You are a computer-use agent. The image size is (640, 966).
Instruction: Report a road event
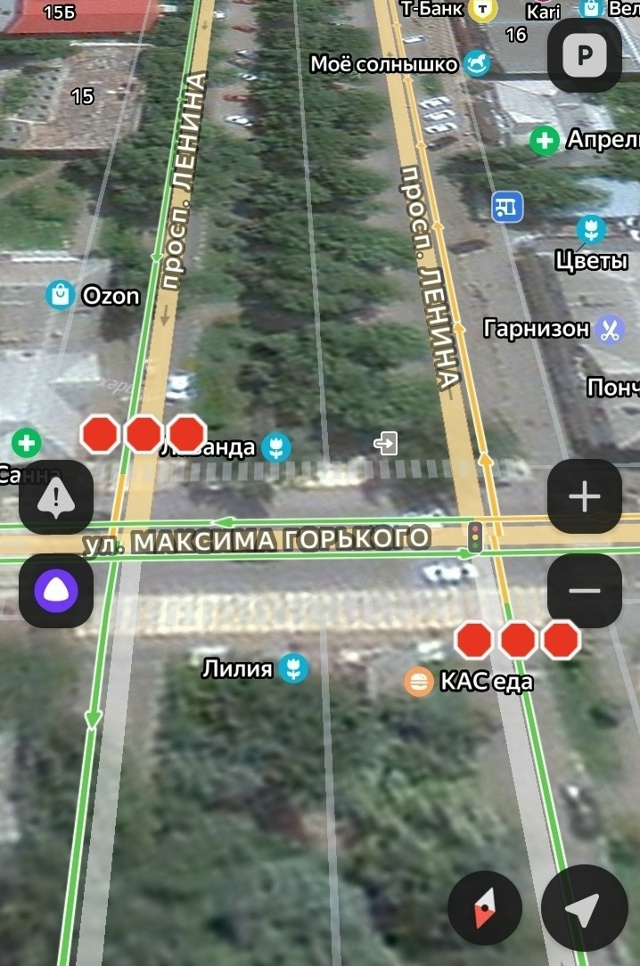(56, 496)
